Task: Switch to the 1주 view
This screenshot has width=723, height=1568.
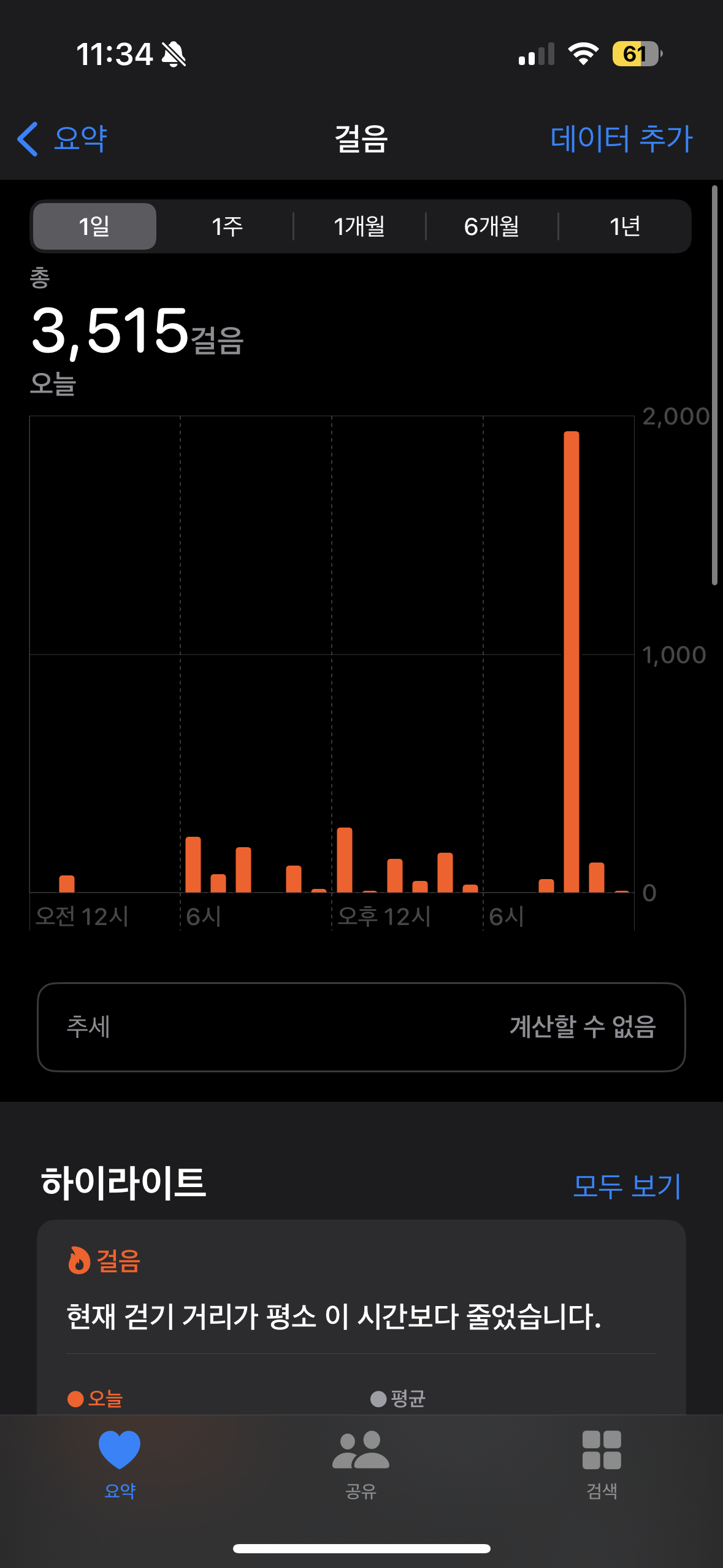Action: pyautogui.click(x=227, y=226)
